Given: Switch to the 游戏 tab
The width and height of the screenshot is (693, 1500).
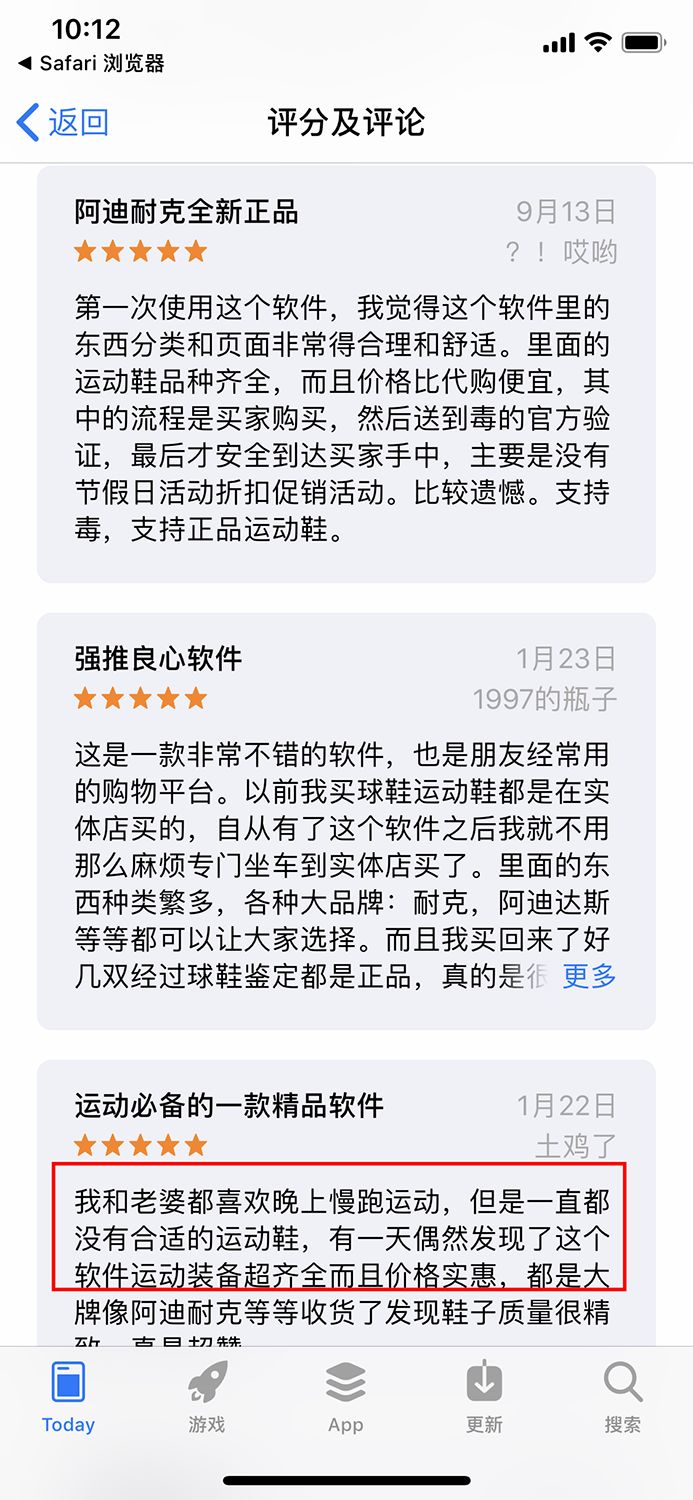Looking at the screenshot, I should 207,1397.
